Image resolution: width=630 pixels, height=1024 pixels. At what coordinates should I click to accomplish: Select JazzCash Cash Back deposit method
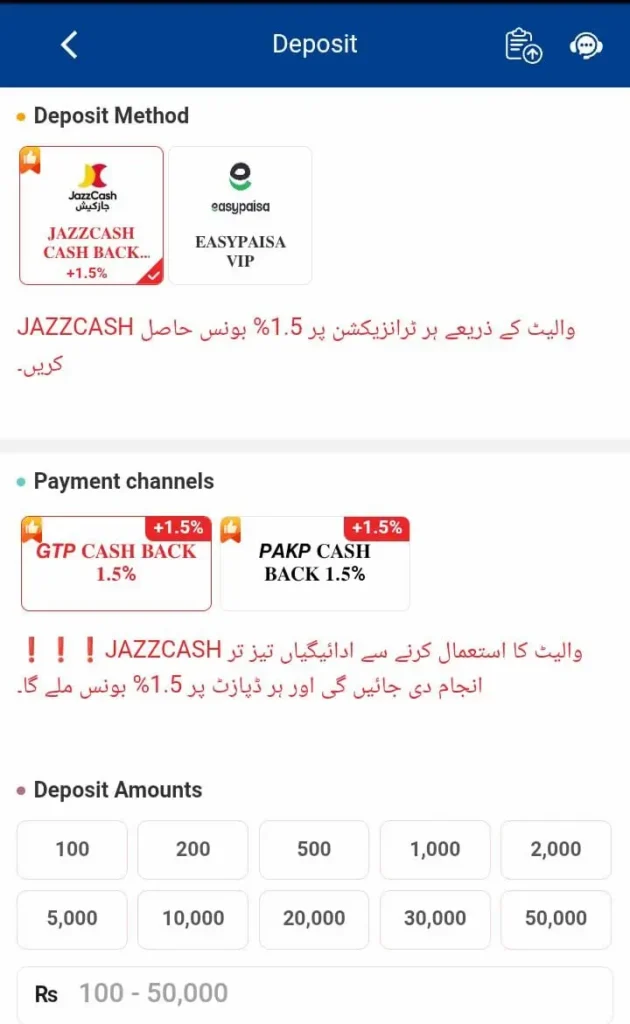coord(91,215)
